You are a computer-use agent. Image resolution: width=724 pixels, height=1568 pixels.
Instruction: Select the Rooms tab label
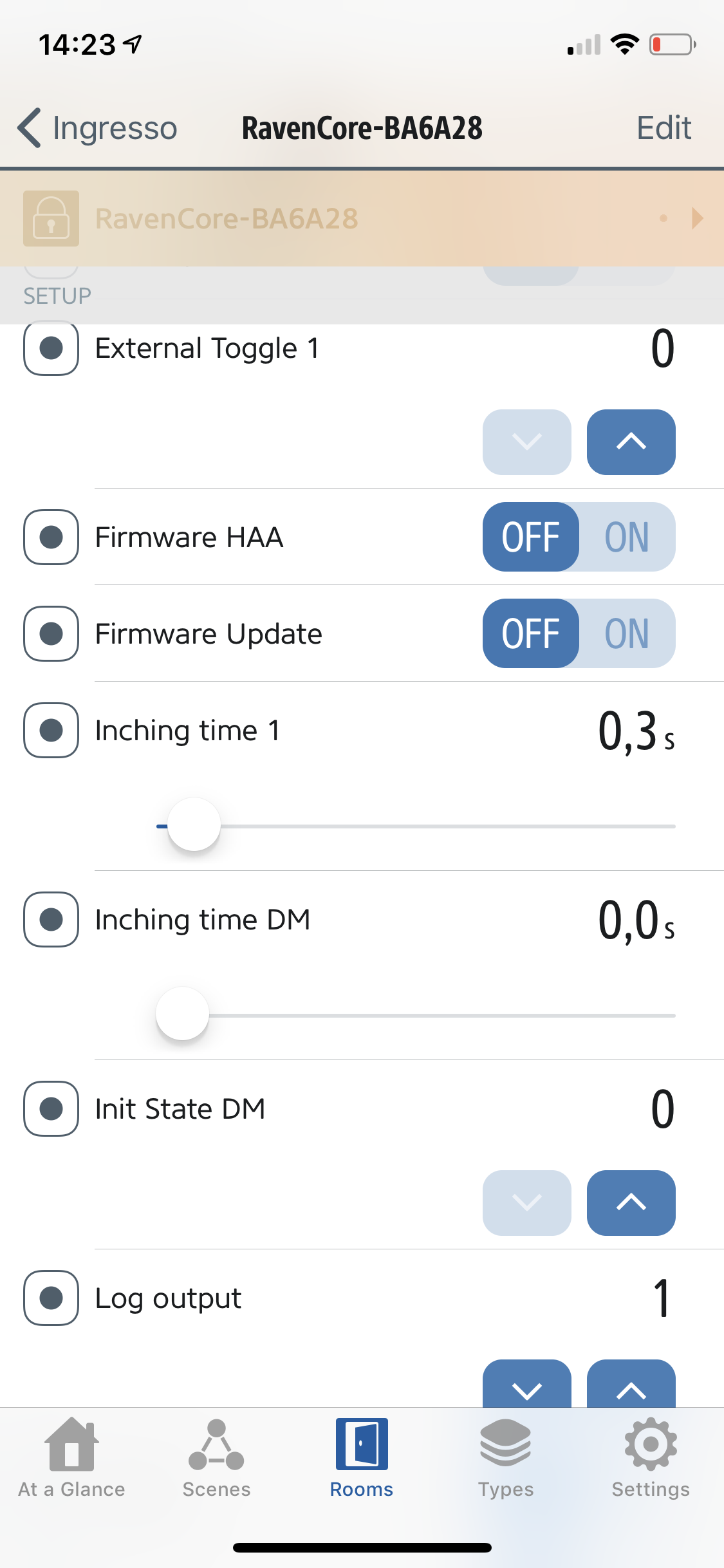point(362,1489)
